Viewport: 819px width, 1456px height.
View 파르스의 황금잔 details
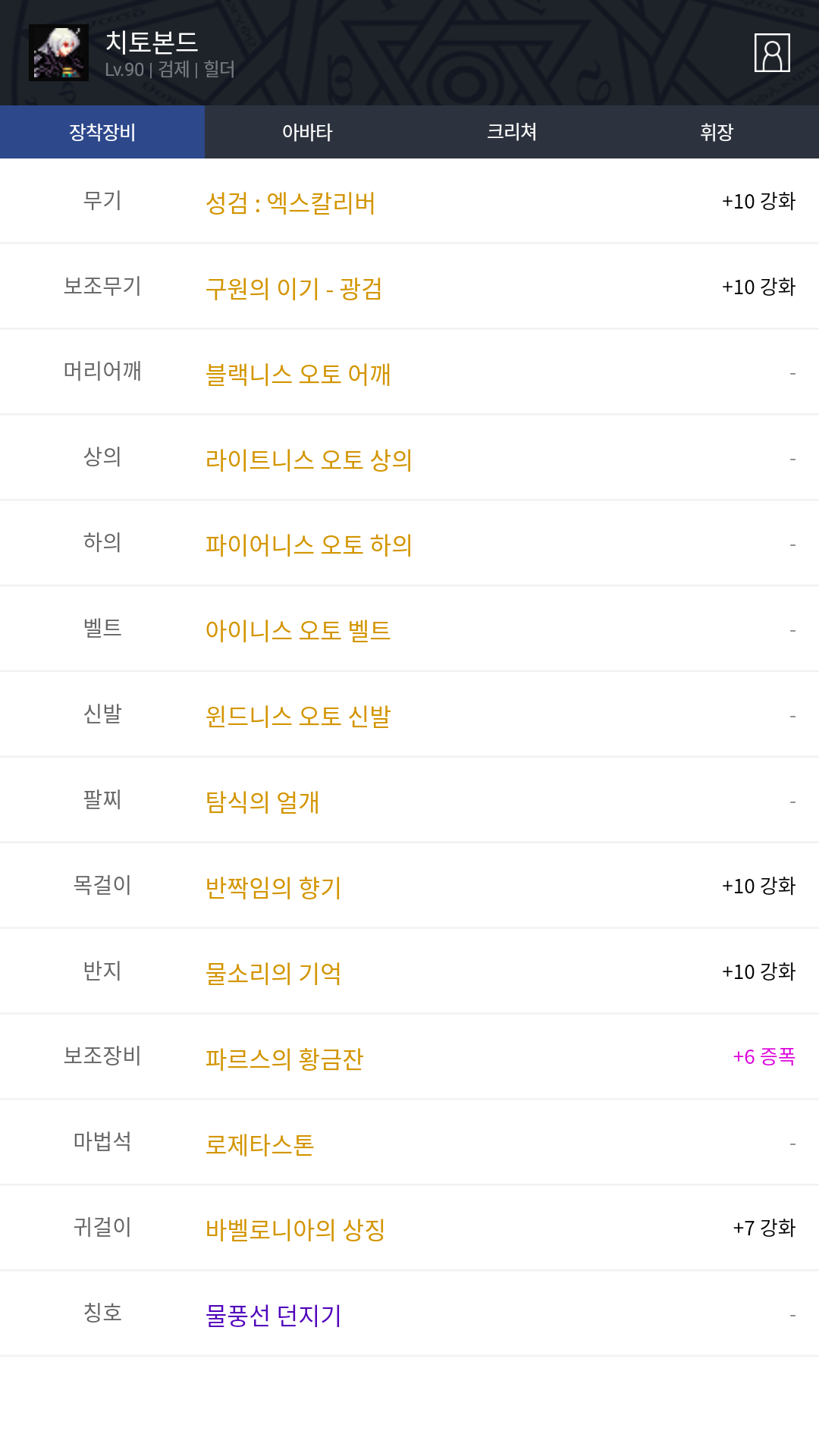(284, 1059)
